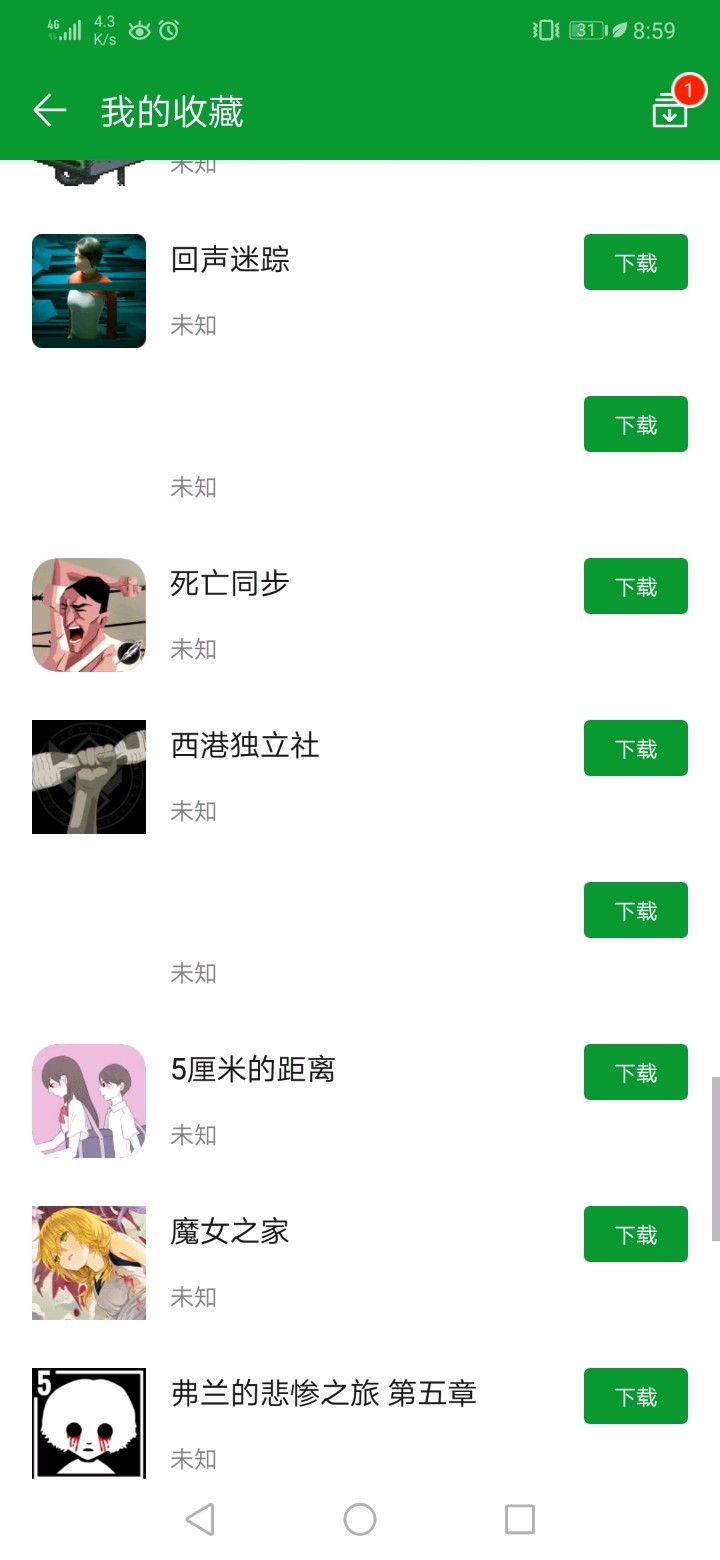Download 西港独立社
Viewport: 720px width, 1560px height.
coord(635,748)
